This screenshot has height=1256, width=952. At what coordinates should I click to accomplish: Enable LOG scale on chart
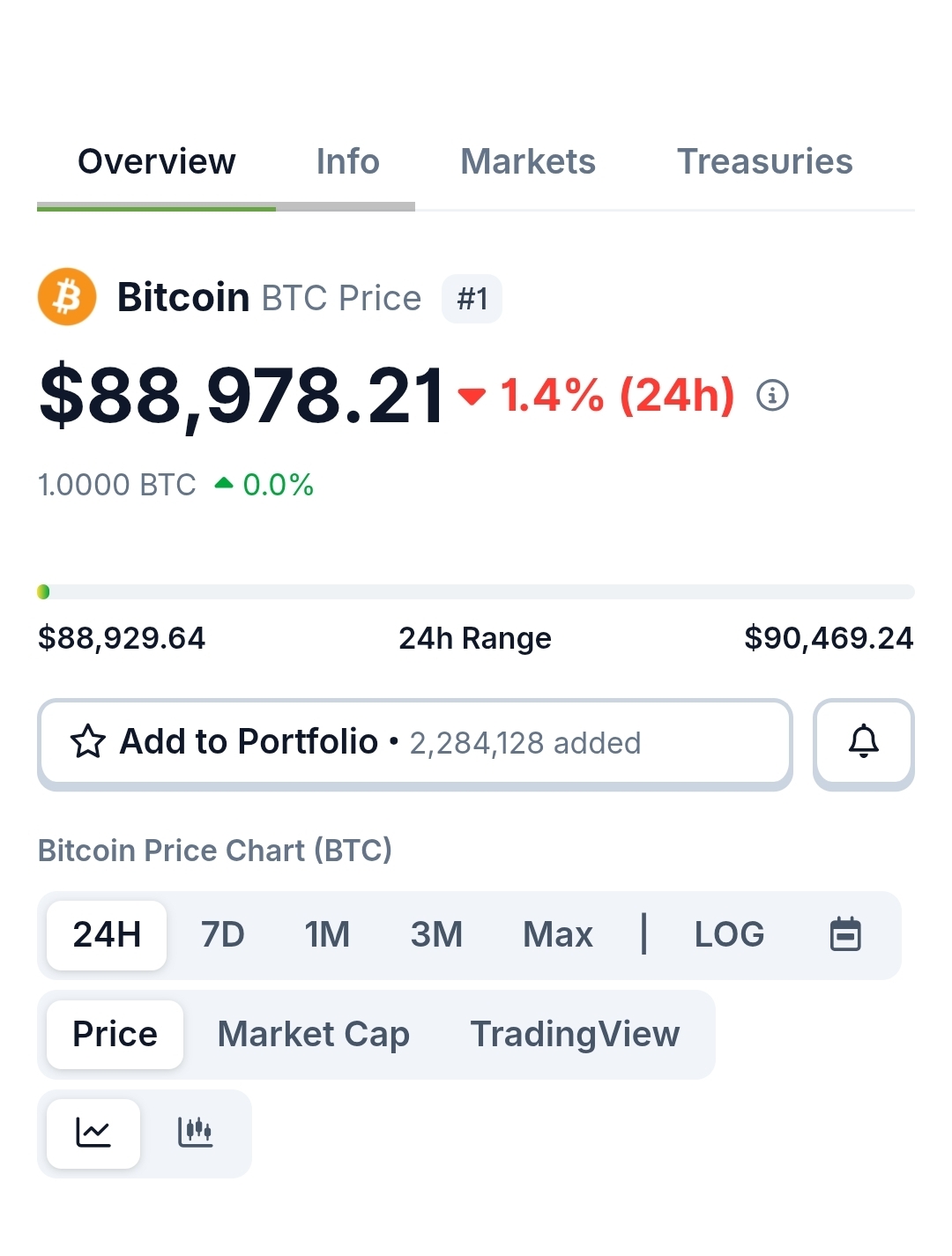[x=729, y=934]
